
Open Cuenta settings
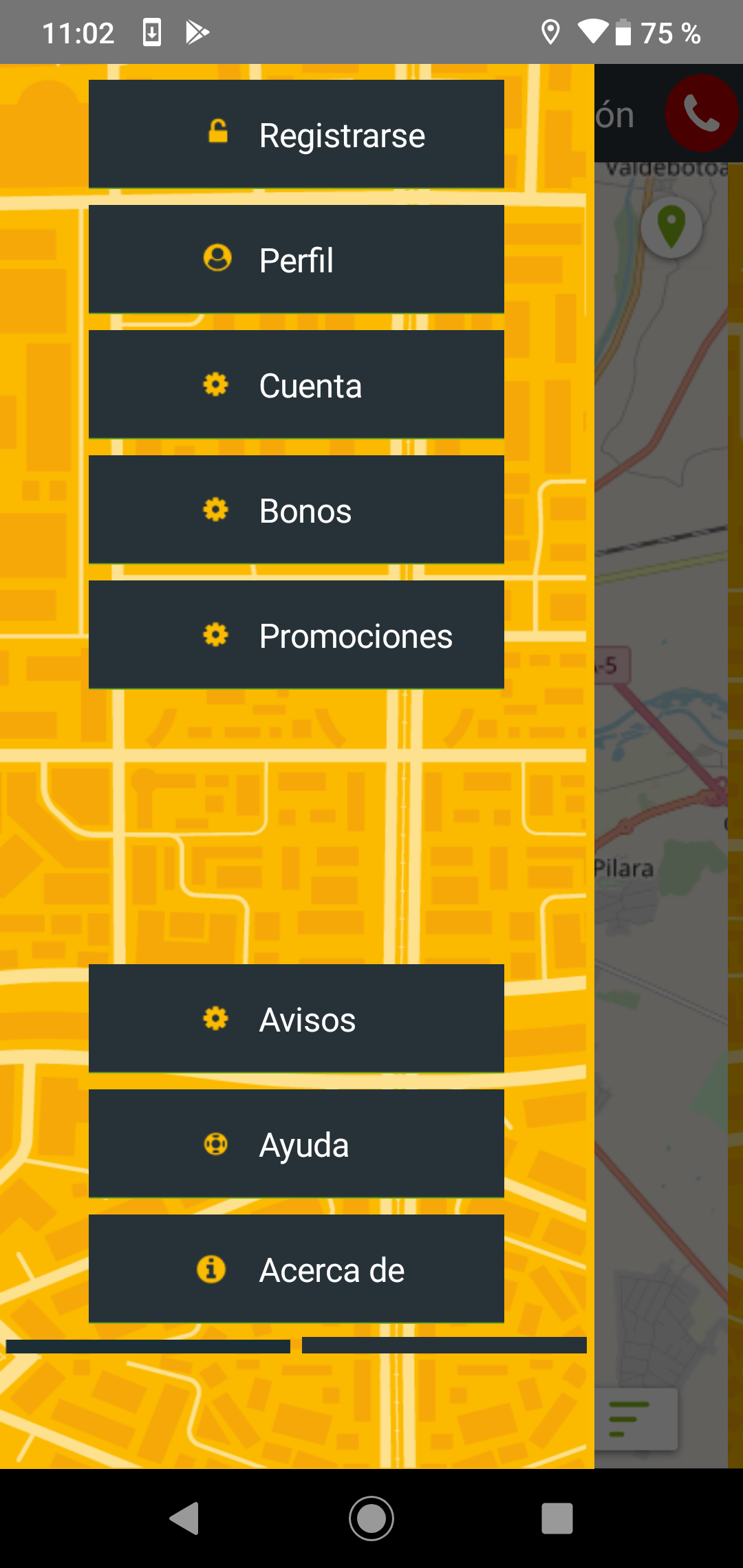click(x=296, y=385)
